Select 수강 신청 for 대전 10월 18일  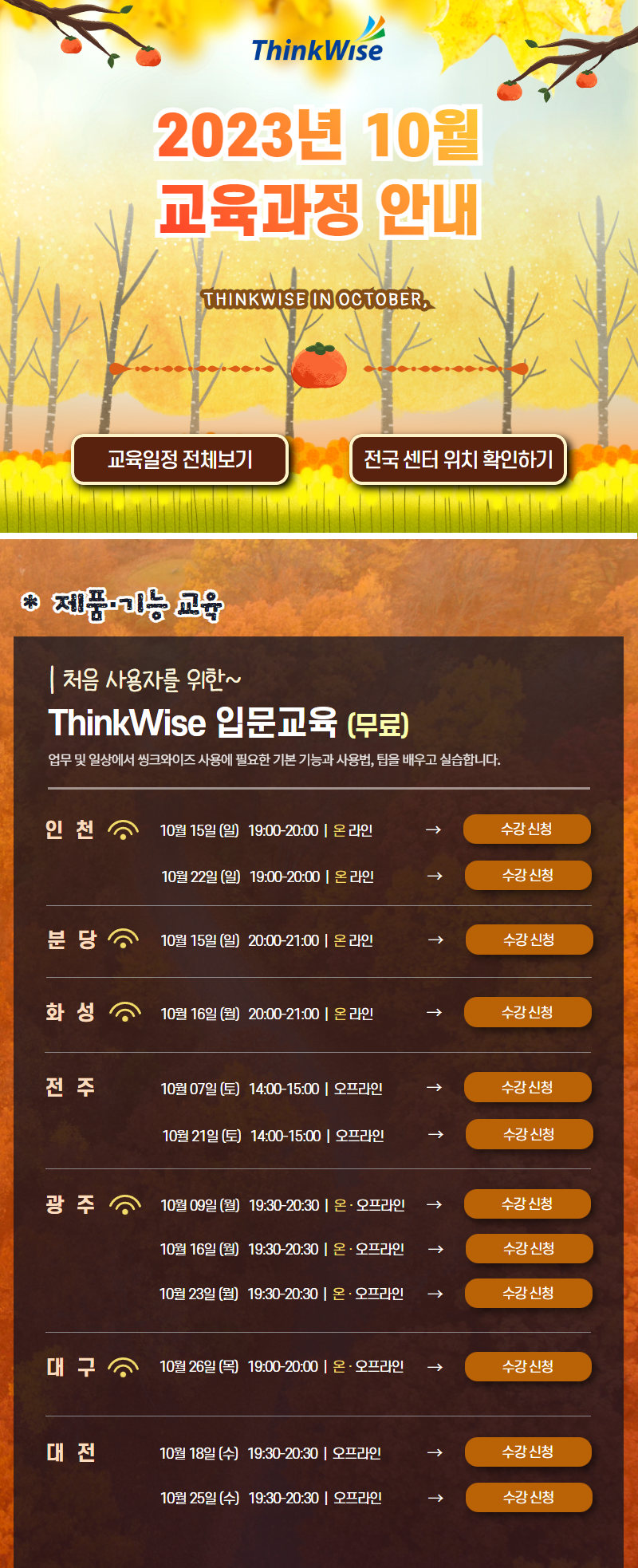pos(528,1452)
